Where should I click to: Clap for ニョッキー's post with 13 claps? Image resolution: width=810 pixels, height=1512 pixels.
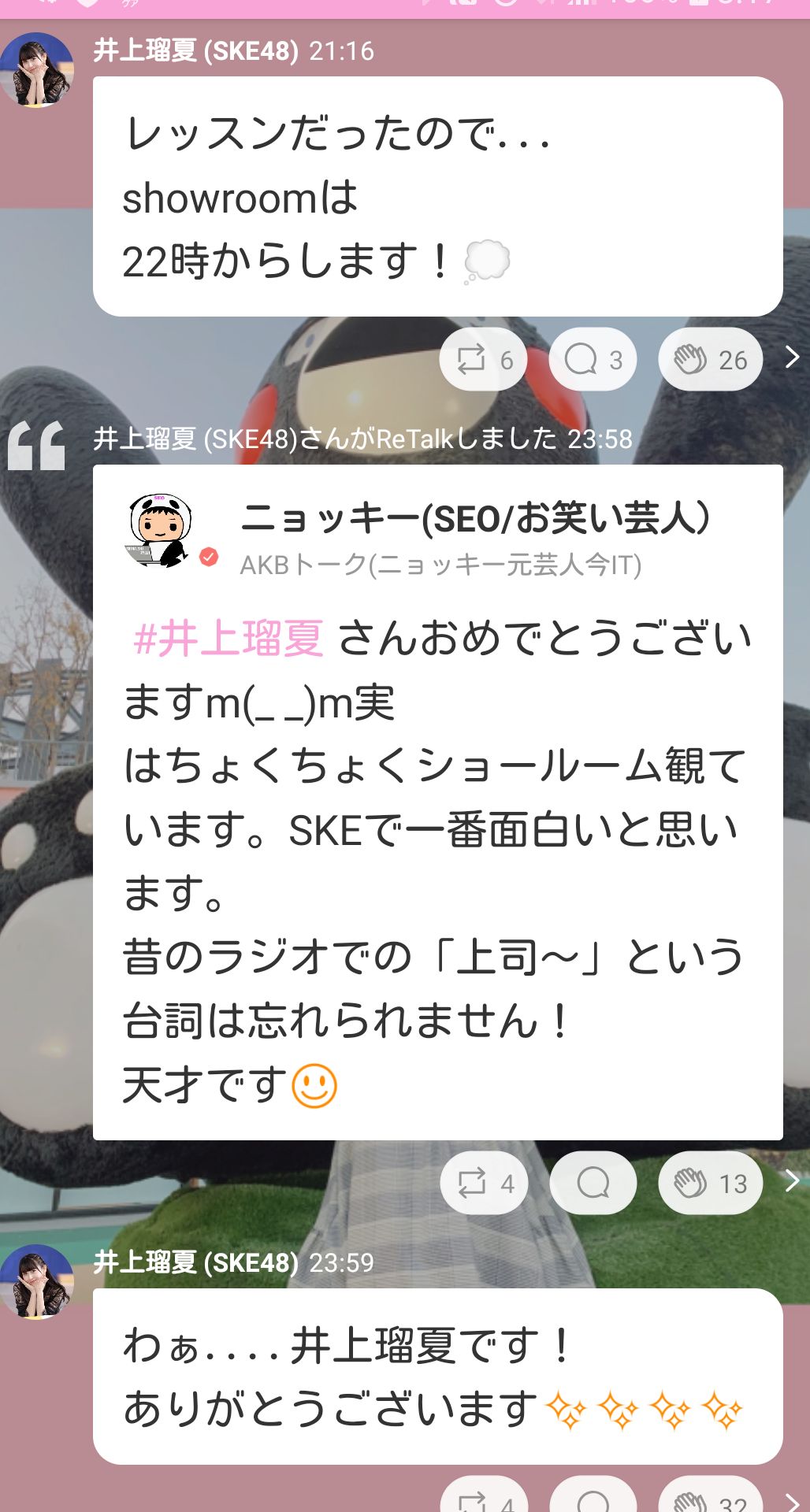tap(710, 1183)
